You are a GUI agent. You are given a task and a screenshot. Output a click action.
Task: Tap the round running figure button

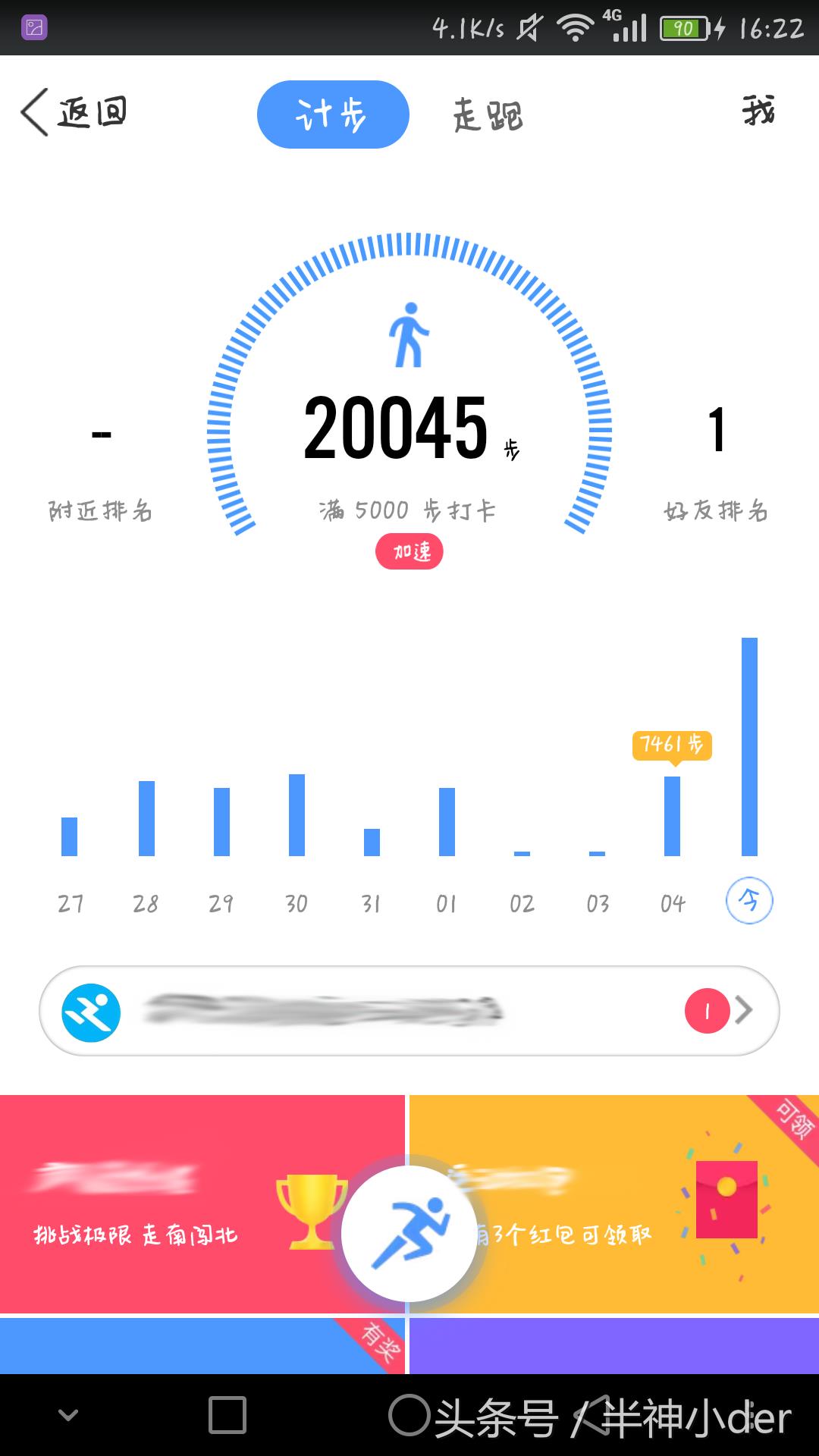pos(409,1233)
